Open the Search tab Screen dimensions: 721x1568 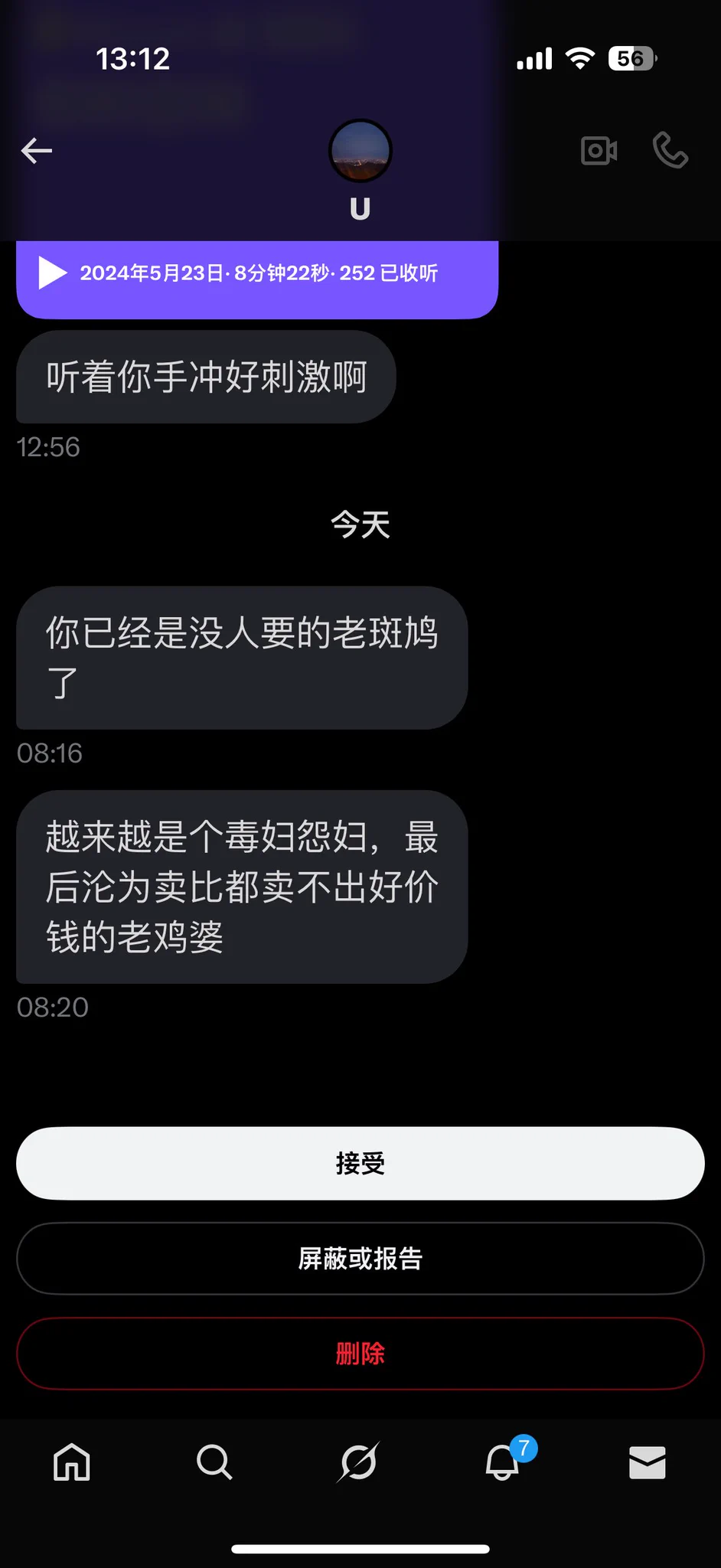click(x=214, y=1462)
